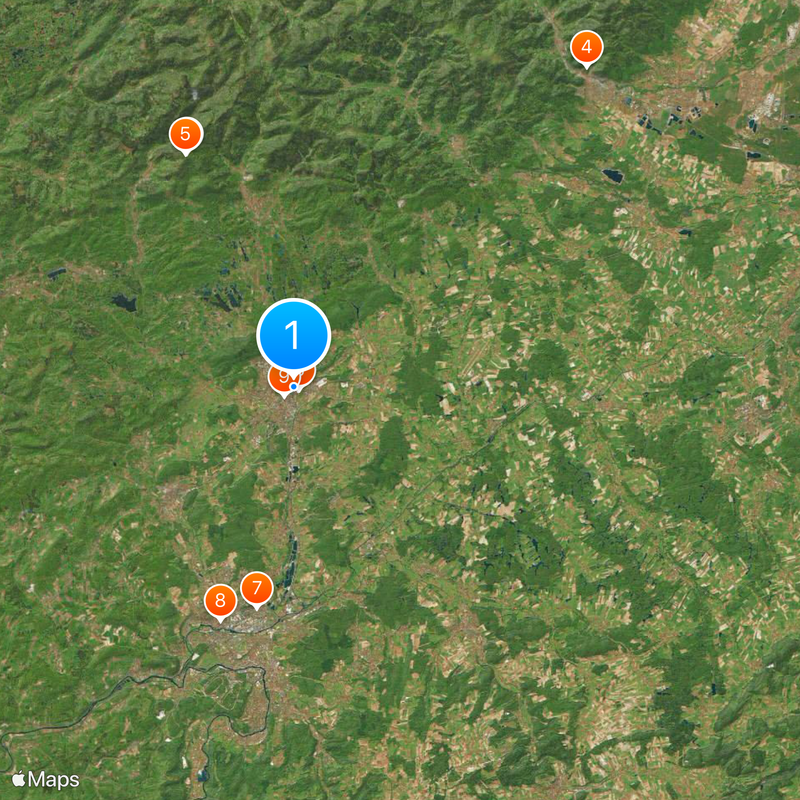Open the Apple Maps attribution link
800x800 pixels.
pyautogui.click(x=45, y=779)
